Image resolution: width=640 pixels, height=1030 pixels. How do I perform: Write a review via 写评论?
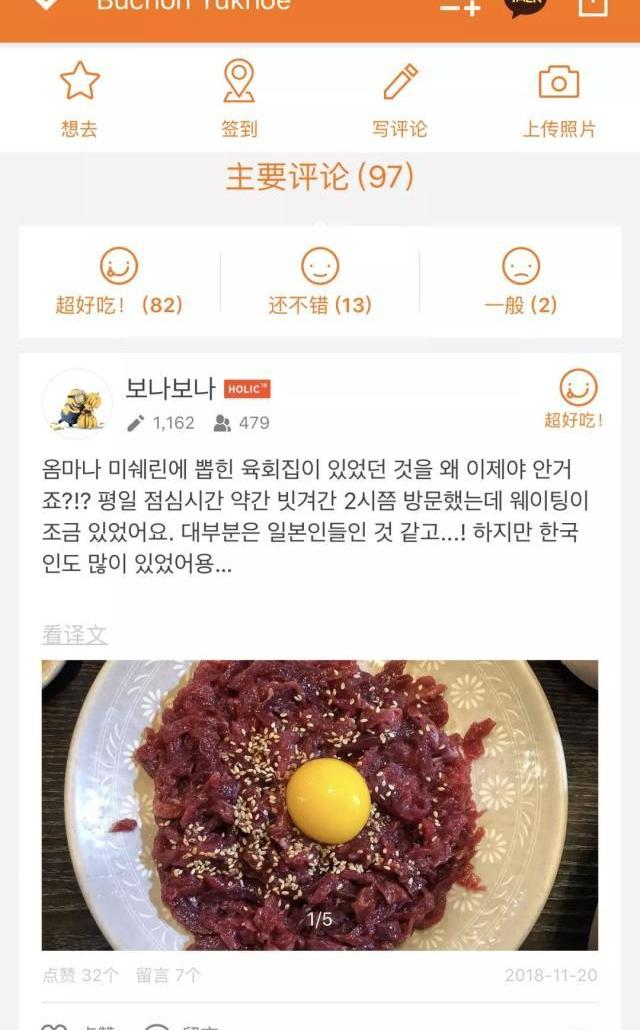[x=399, y=97]
